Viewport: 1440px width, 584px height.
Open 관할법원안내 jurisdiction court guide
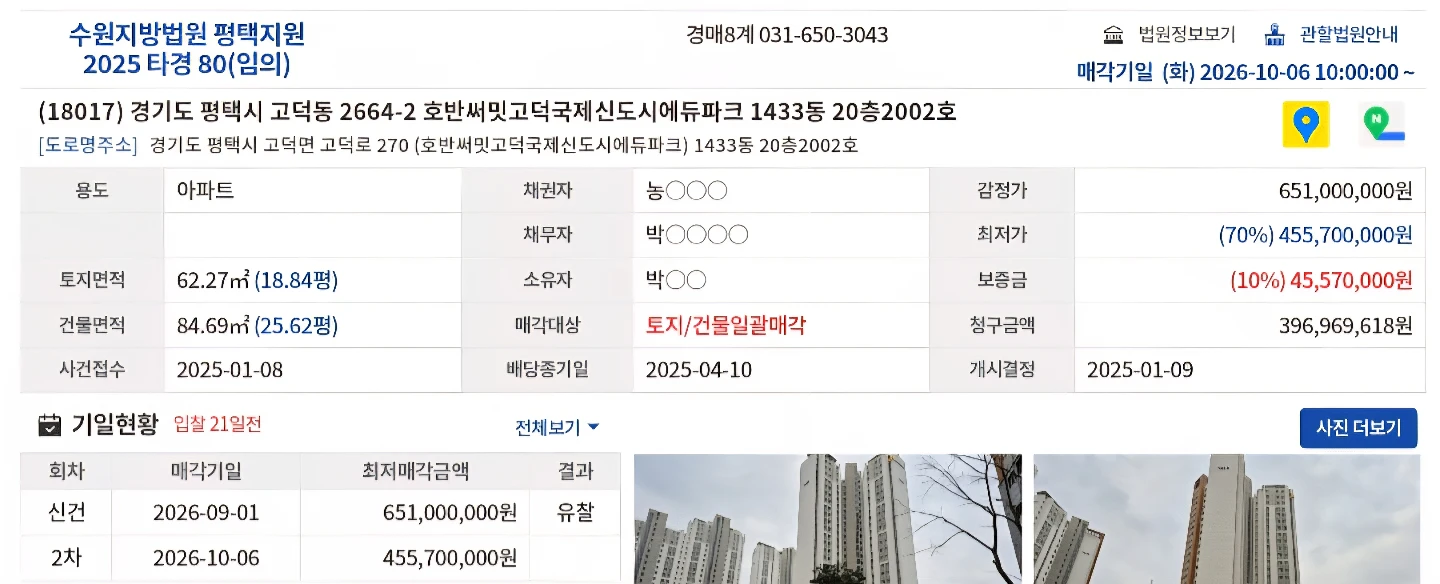click(1331, 35)
